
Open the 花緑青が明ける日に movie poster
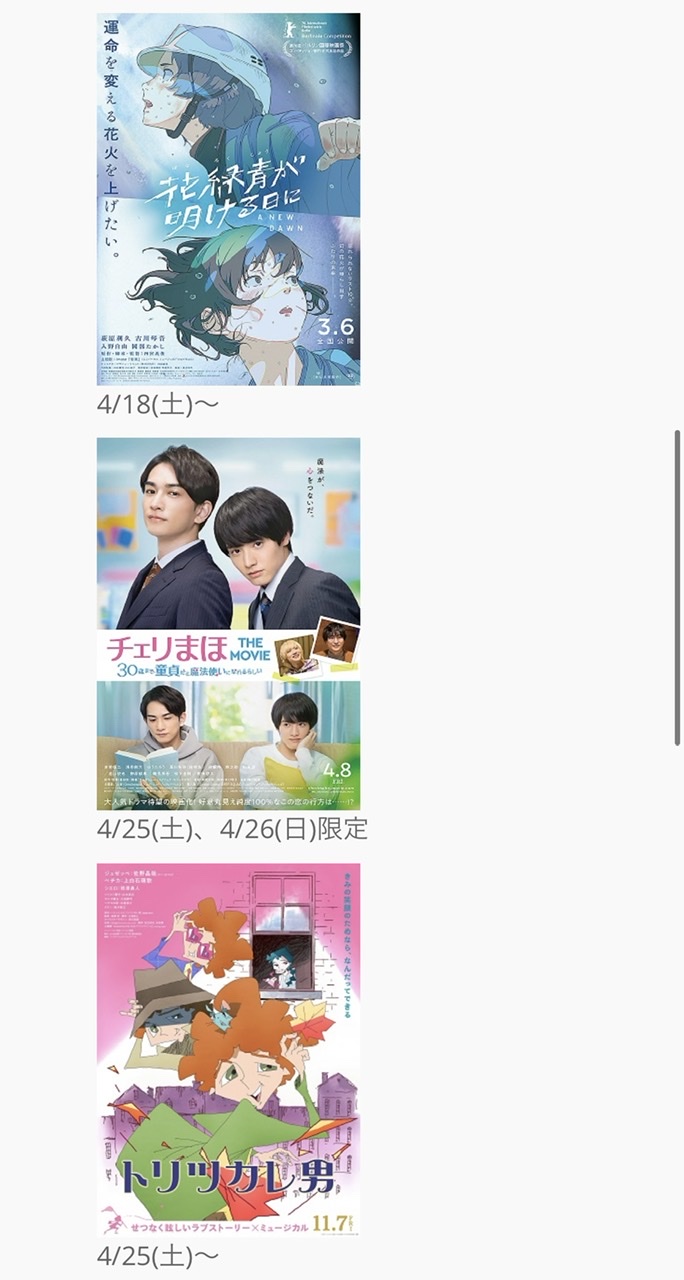coord(228,199)
